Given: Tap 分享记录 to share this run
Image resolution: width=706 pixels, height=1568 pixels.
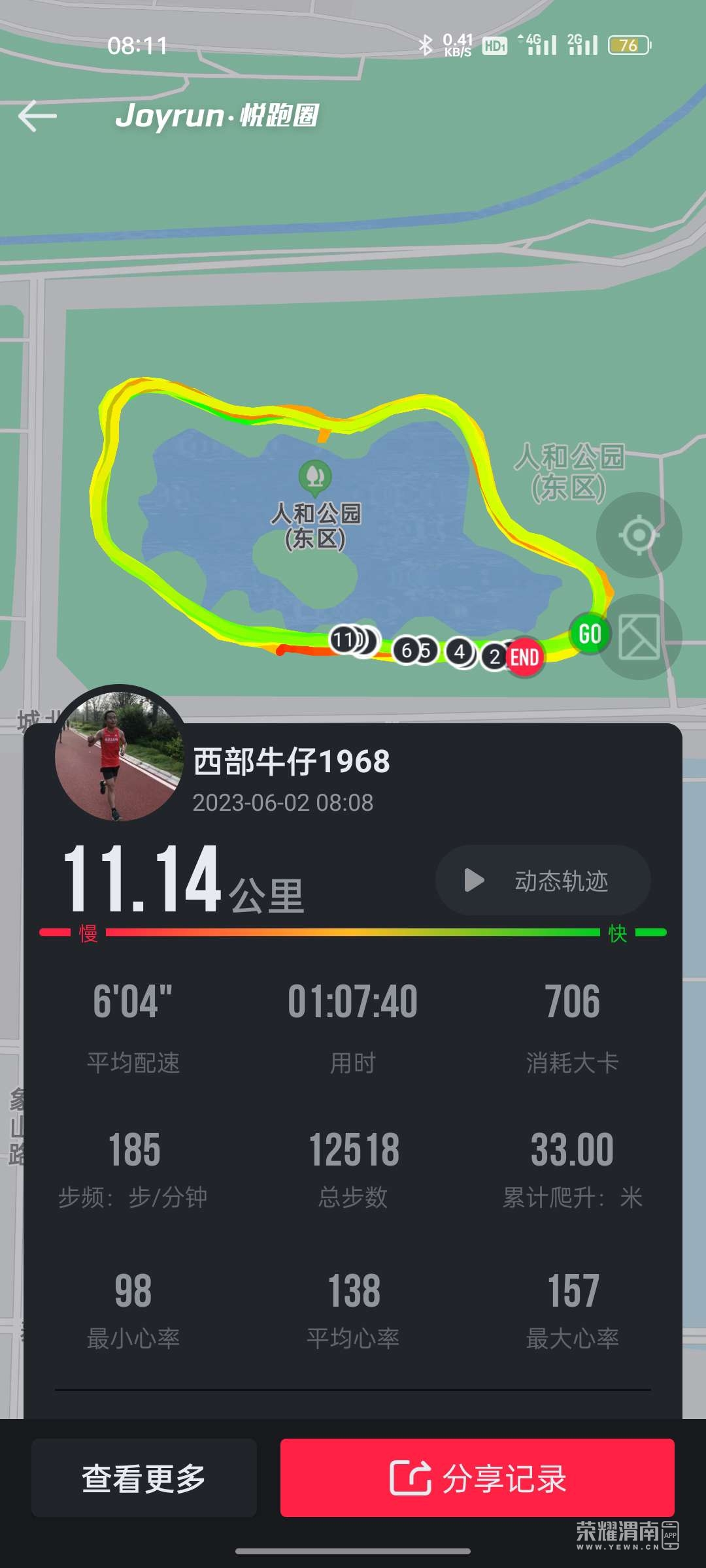Looking at the screenshot, I should tap(477, 1478).
